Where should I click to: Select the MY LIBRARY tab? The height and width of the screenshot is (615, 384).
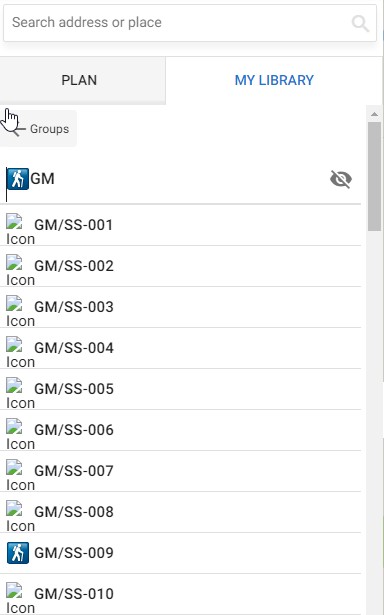pyautogui.click(x=274, y=80)
